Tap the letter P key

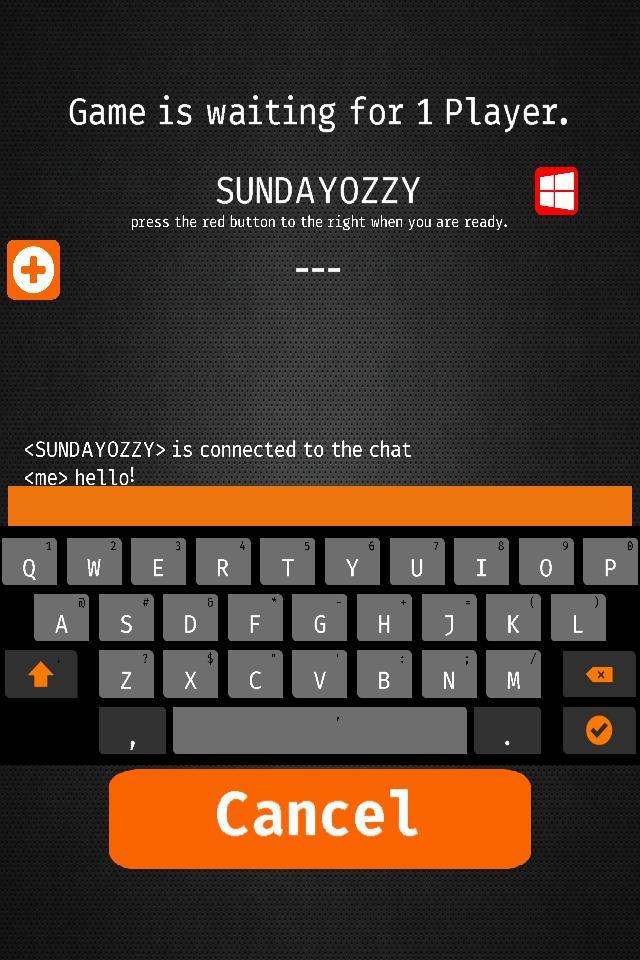(610, 563)
